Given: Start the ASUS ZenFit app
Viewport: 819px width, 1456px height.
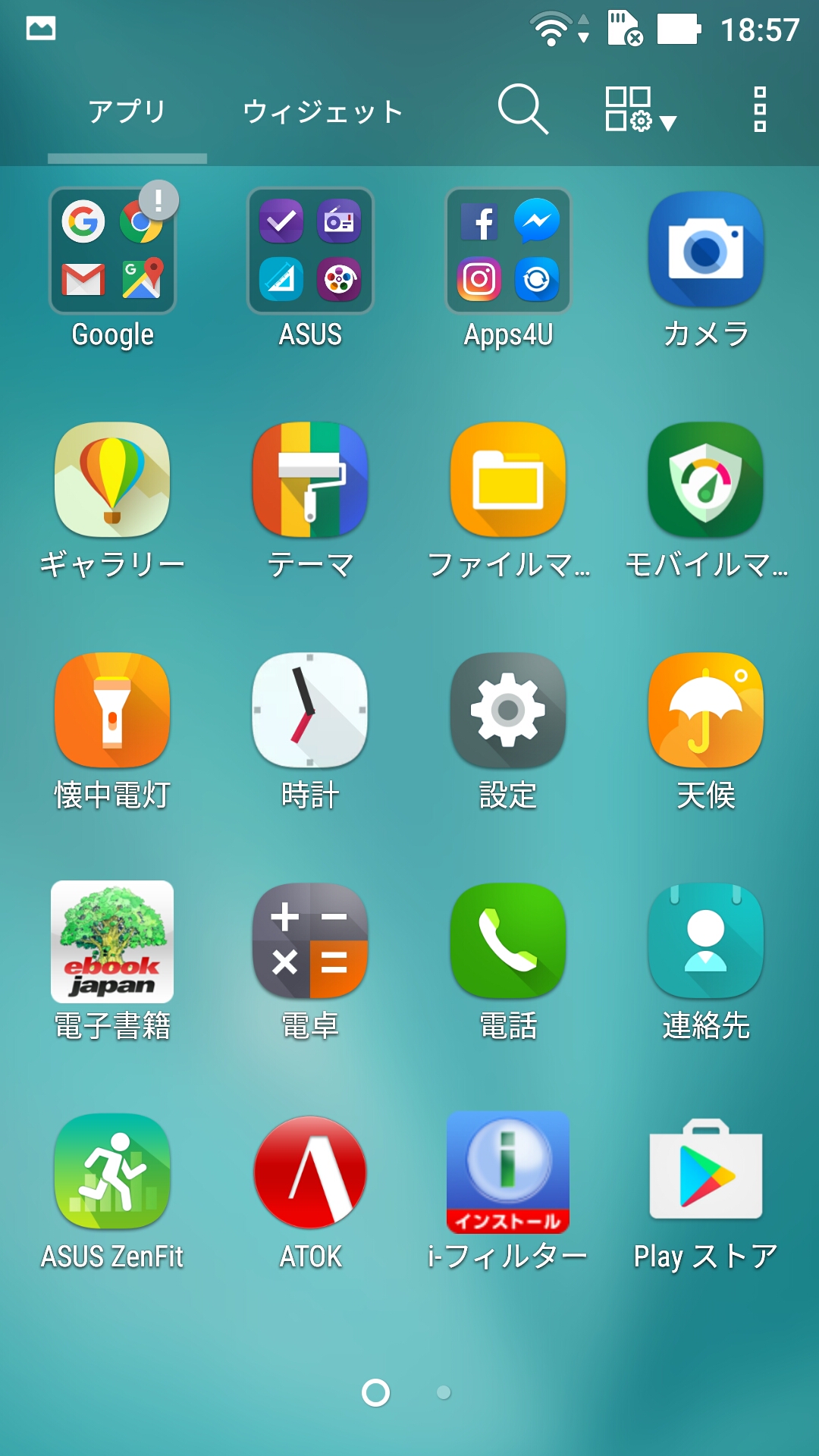Looking at the screenshot, I should (x=112, y=1175).
